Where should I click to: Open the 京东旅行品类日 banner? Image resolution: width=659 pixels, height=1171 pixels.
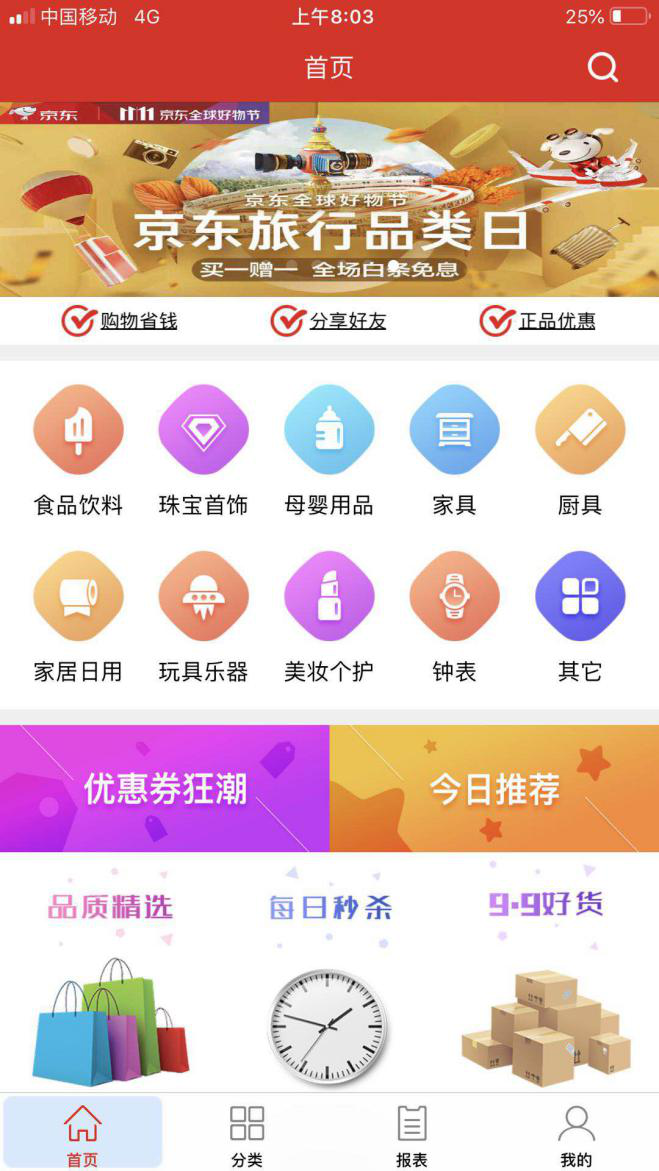[x=329, y=200]
